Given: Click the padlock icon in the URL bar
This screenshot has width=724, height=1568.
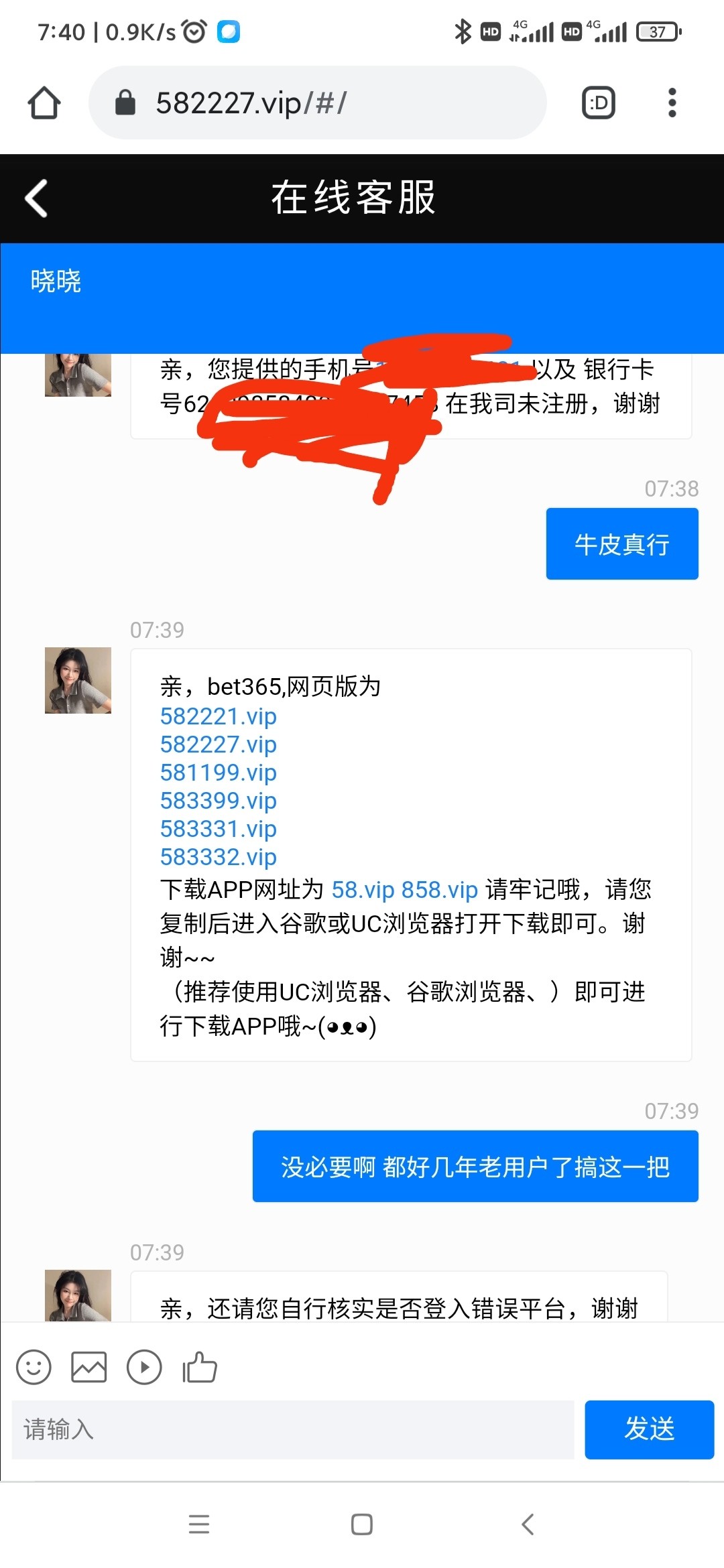Looking at the screenshot, I should pos(126,103).
